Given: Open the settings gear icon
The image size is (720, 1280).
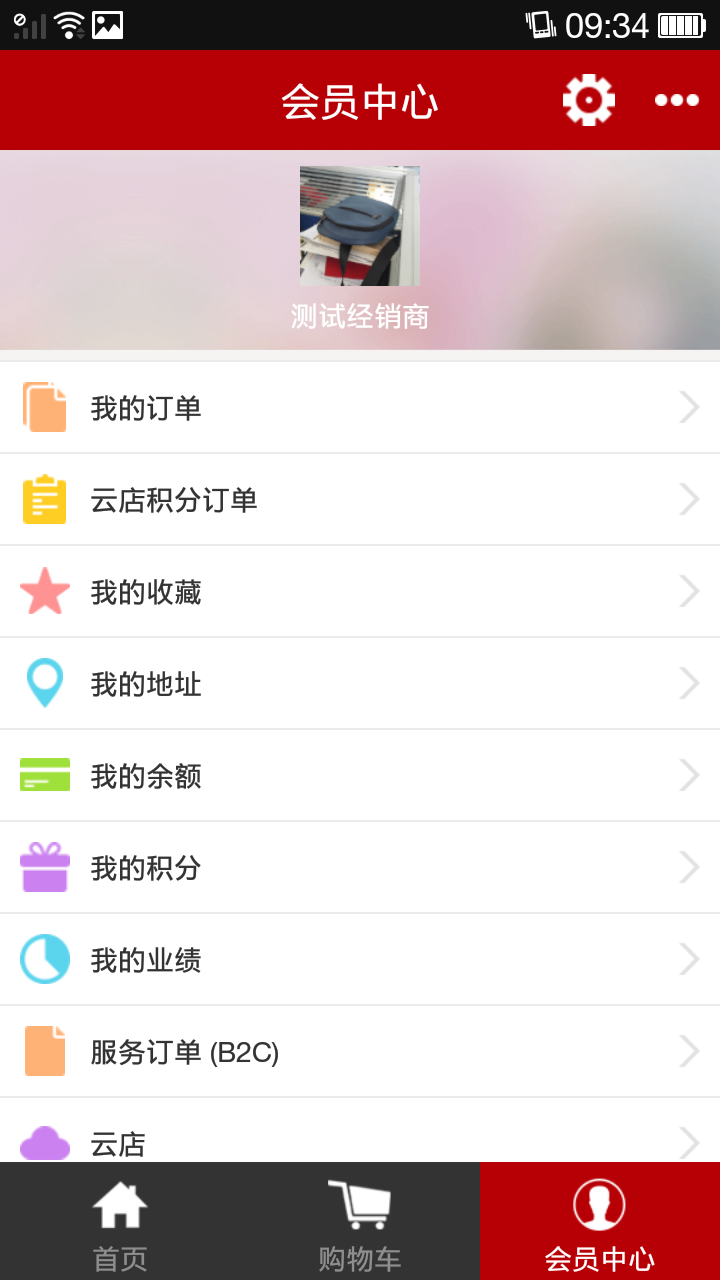Looking at the screenshot, I should pos(588,100).
